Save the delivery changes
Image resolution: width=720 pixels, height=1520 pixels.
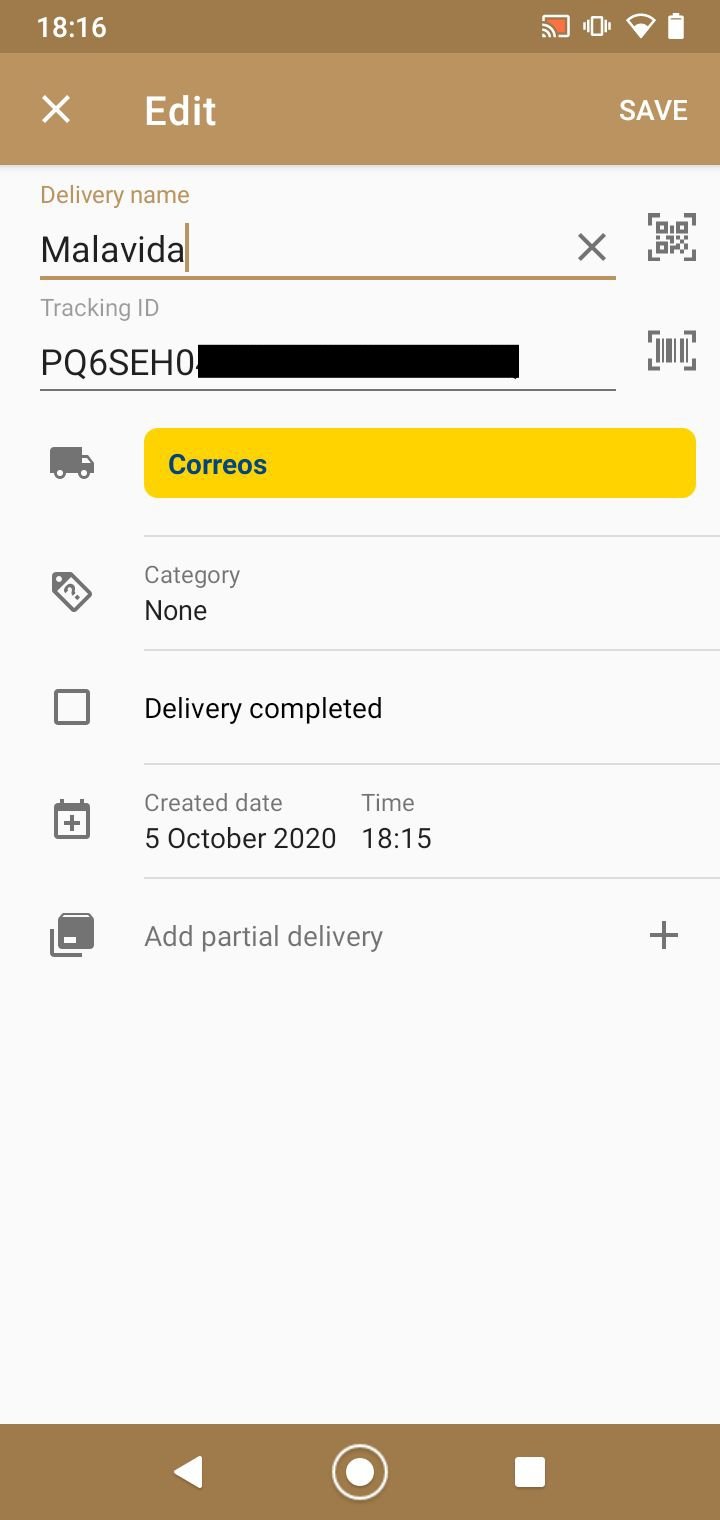click(653, 110)
